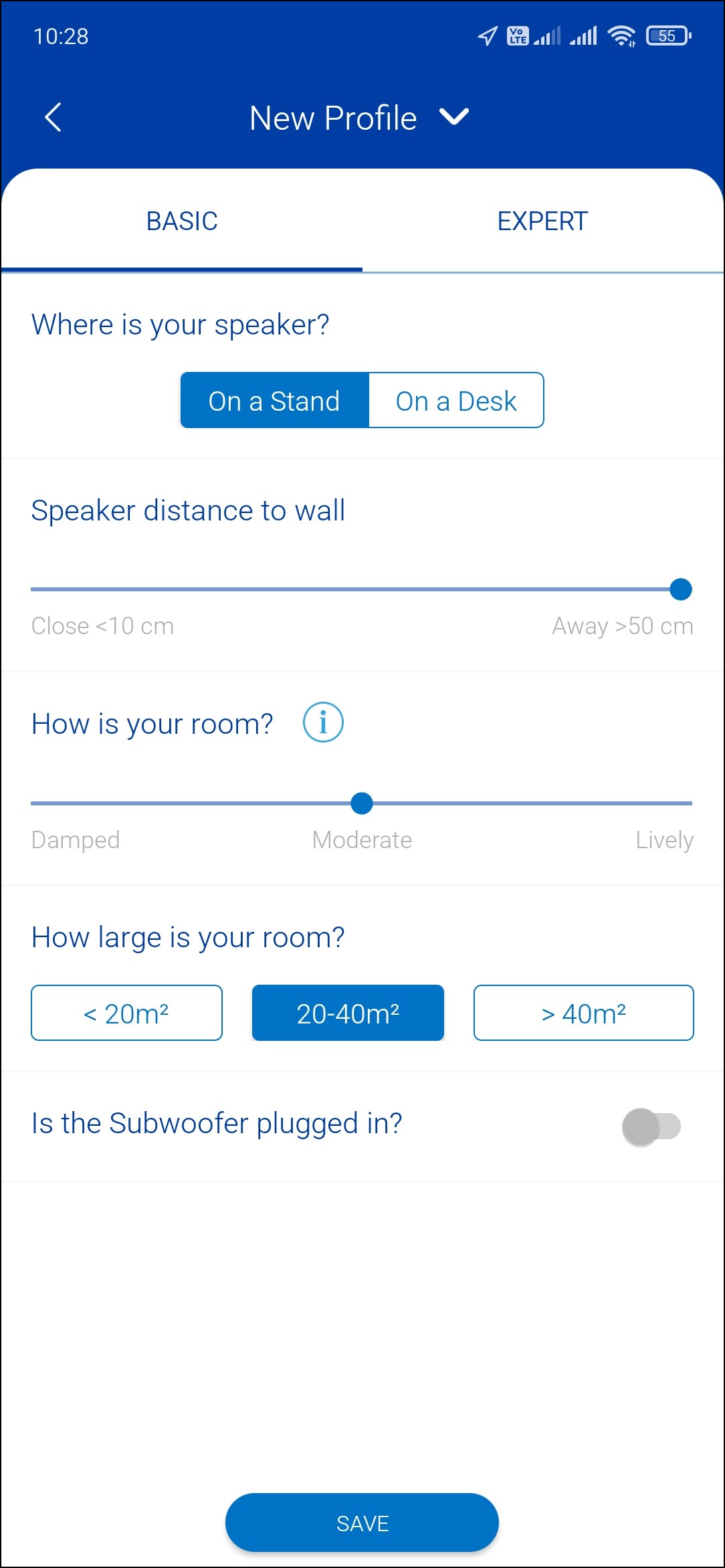This screenshot has height=1568, width=725.
Task: Open the room info icon
Action: coord(323,722)
